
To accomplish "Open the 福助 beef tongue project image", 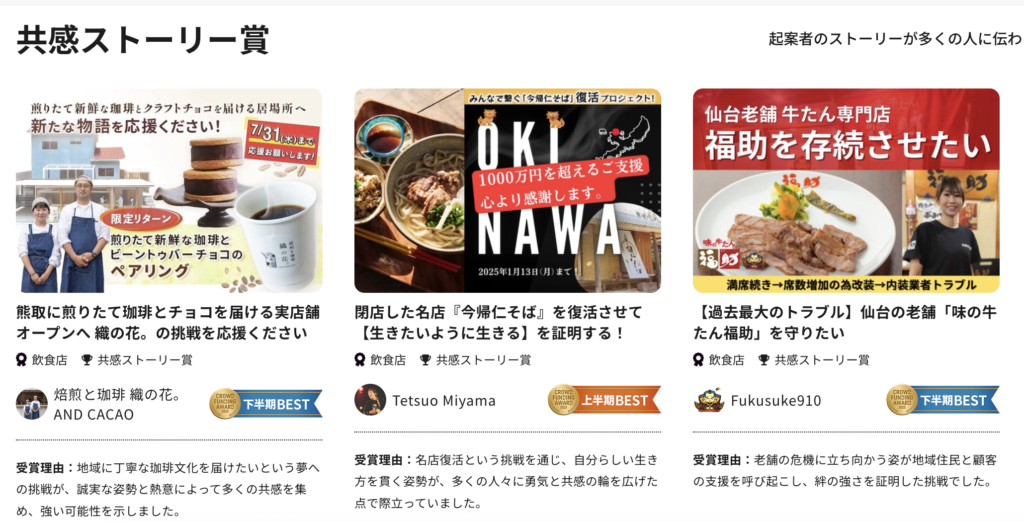I will pos(846,191).
